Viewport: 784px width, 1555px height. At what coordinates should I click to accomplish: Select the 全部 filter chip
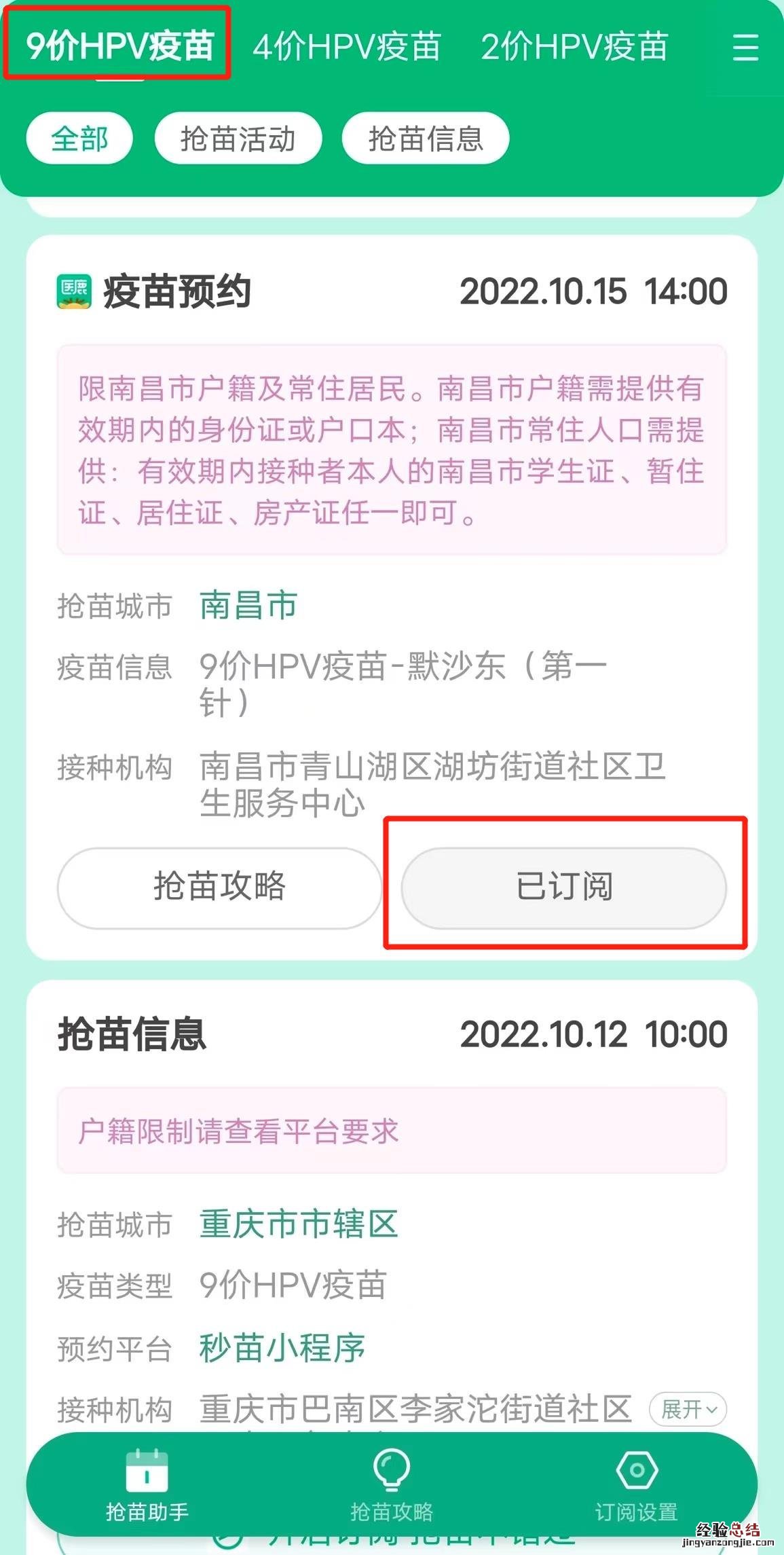[79, 139]
